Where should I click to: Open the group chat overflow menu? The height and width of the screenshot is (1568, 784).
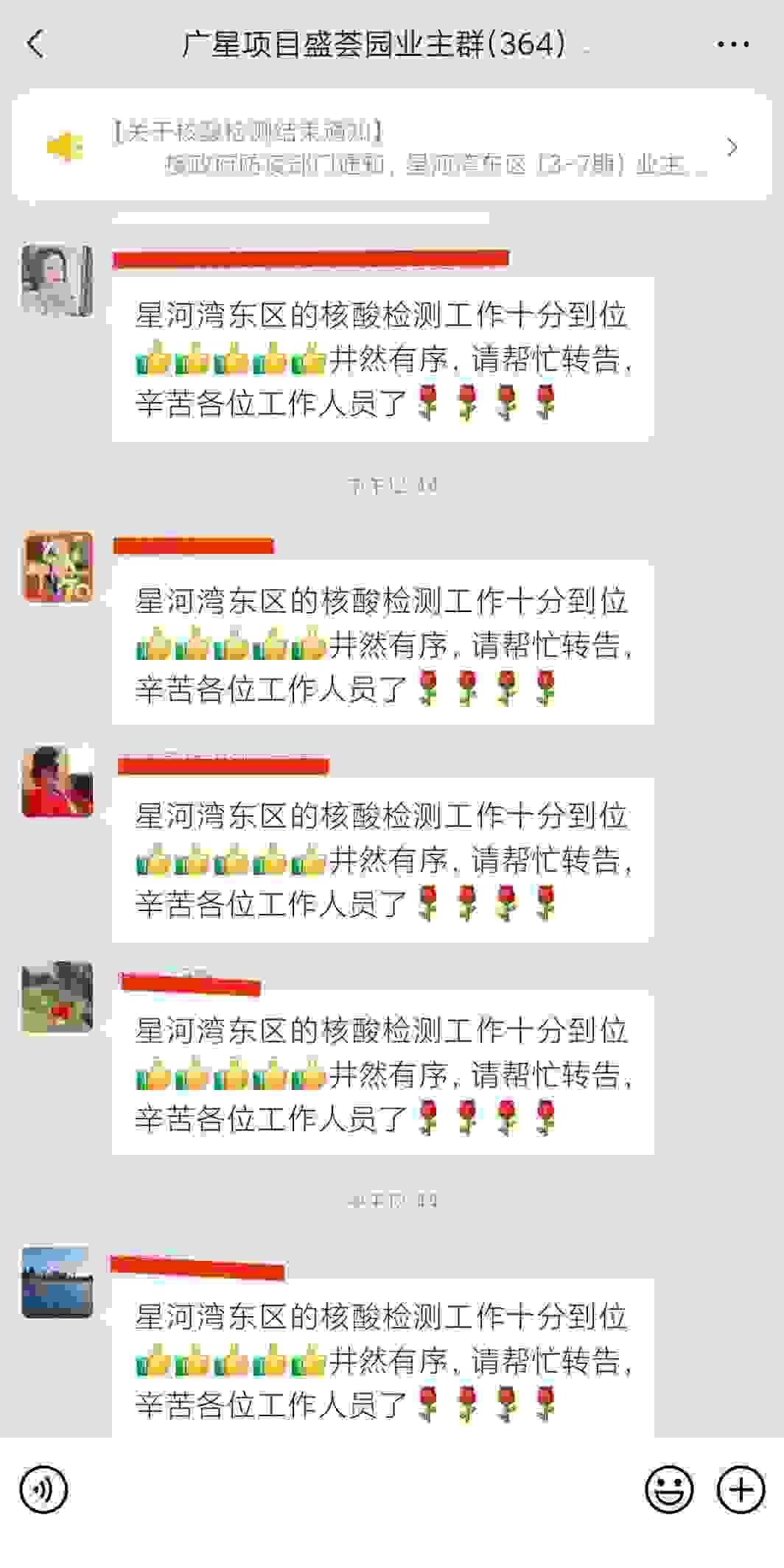click(732, 45)
